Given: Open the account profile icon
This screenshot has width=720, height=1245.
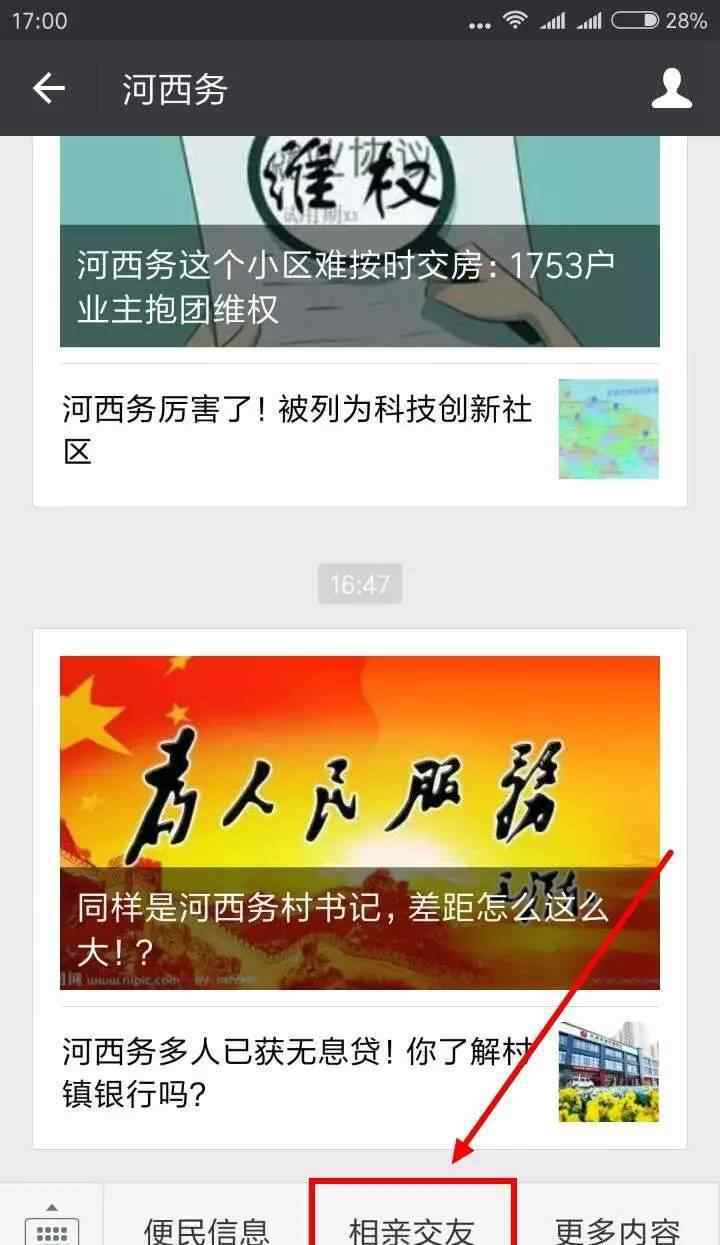Looking at the screenshot, I should click(671, 89).
